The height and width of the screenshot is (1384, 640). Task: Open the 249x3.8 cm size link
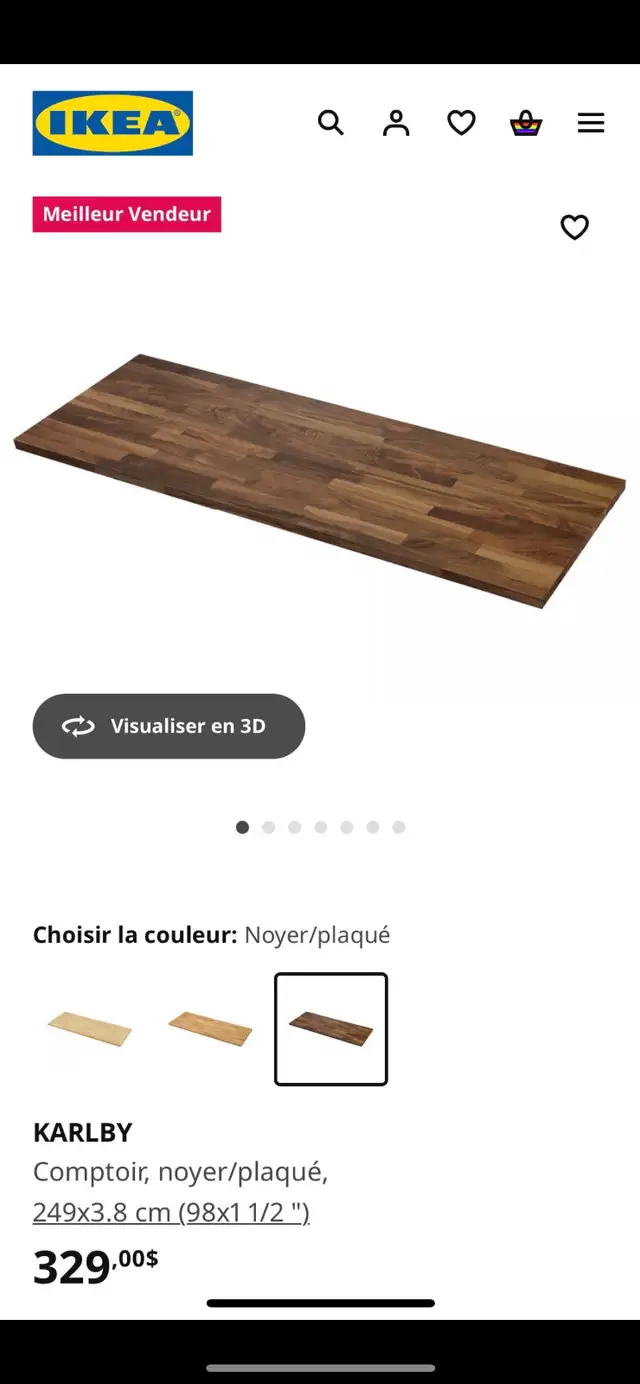tap(171, 1212)
